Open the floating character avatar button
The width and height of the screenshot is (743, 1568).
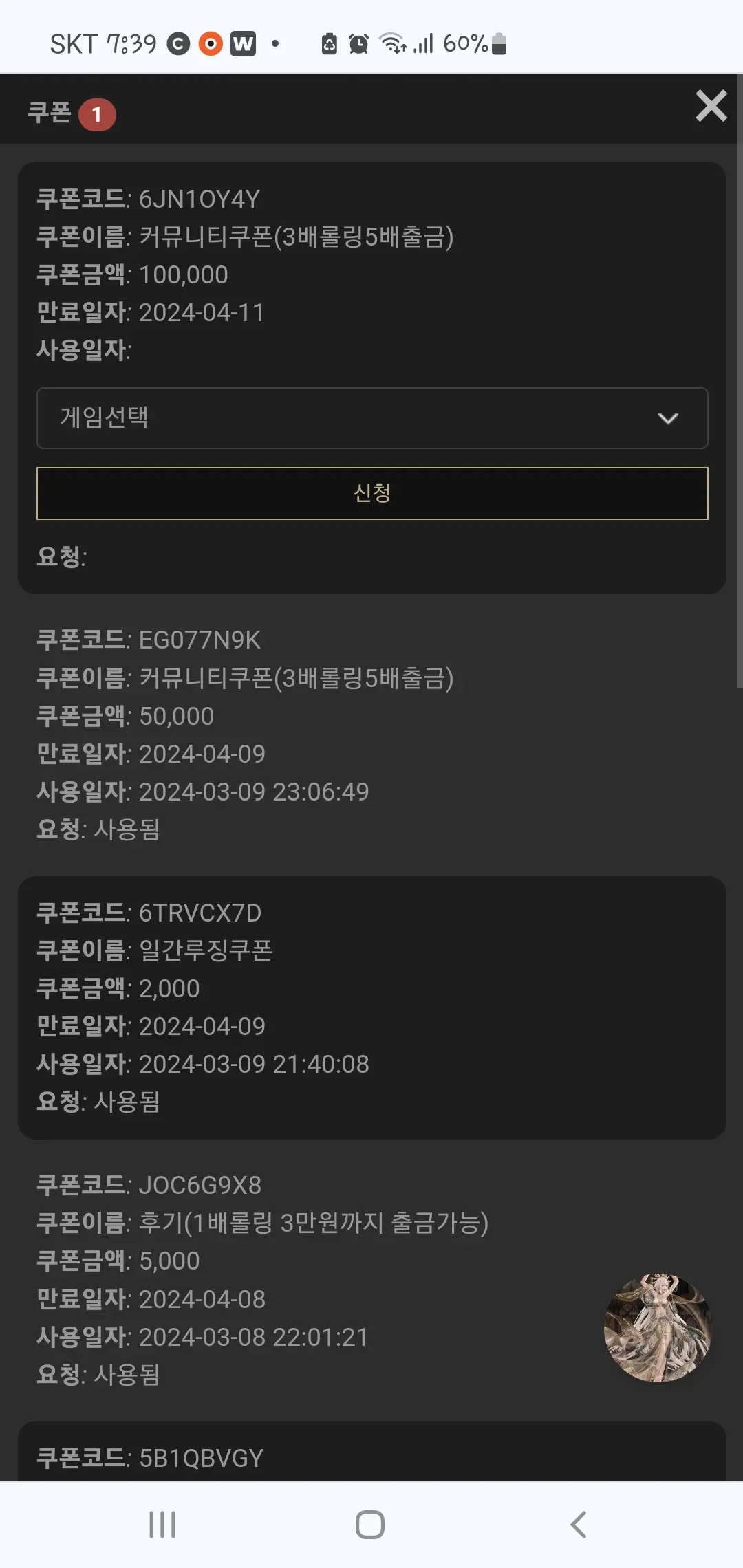(658, 1327)
